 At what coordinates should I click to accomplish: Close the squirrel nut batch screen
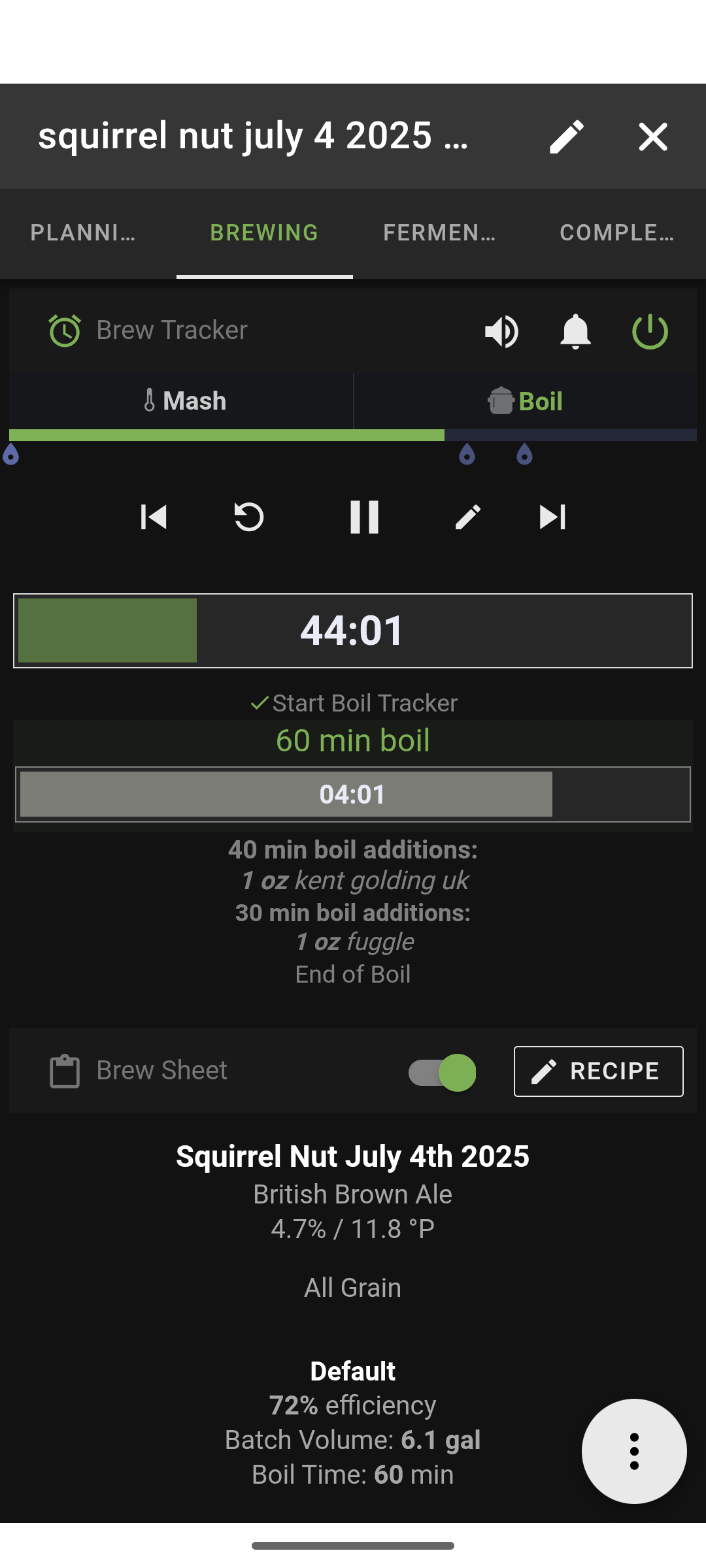point(653,137)
